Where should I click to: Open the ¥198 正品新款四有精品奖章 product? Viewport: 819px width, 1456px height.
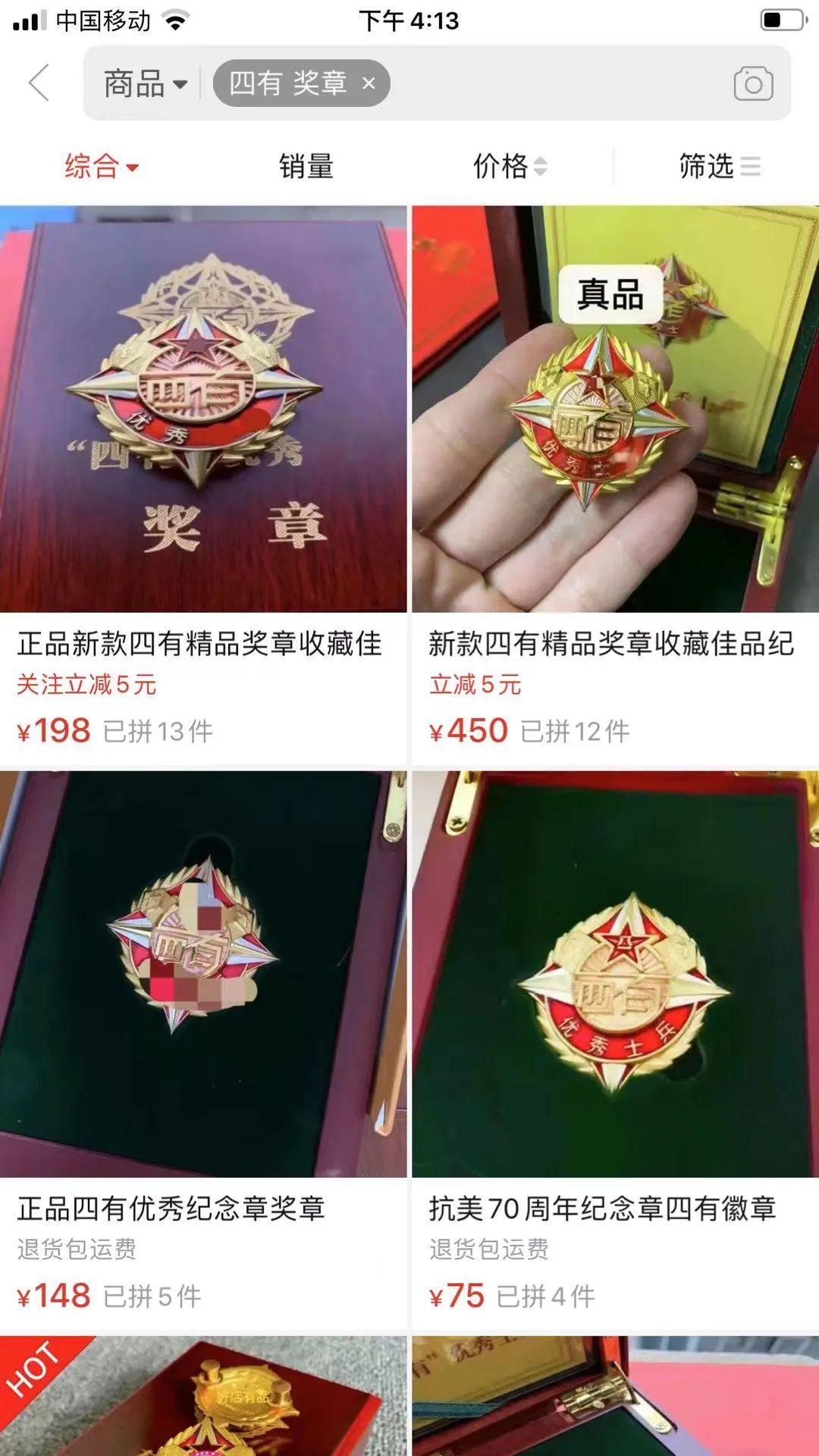203,485
